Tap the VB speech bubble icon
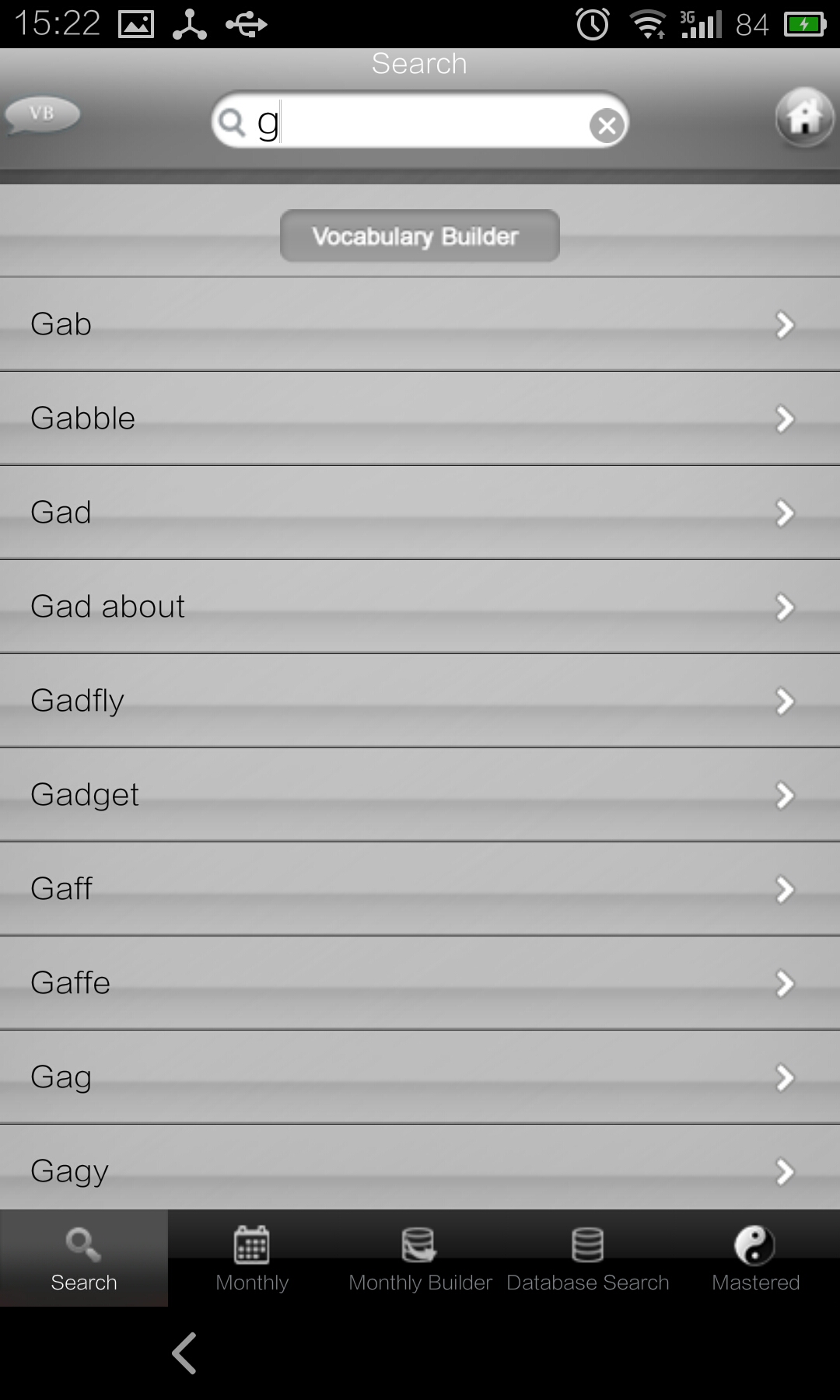Viewport: 840px width, 1400px height. [x=42, y=115]
